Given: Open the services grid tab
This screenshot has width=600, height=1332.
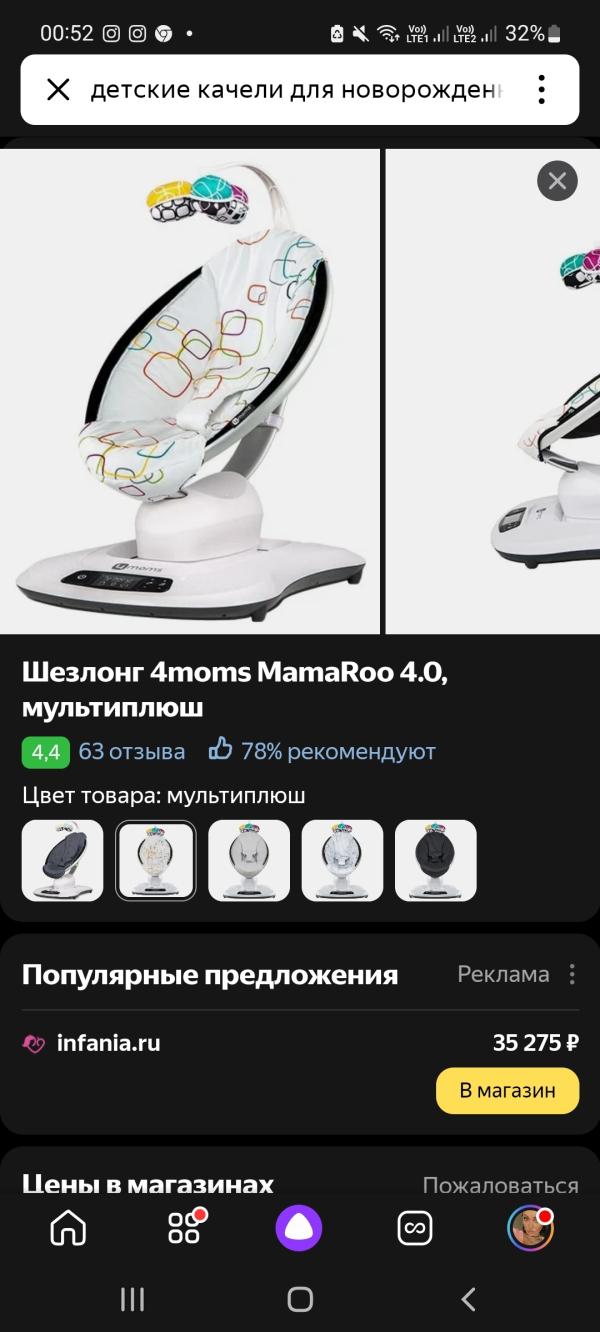Looking at the screenshot, I should tap(184, 1228).
